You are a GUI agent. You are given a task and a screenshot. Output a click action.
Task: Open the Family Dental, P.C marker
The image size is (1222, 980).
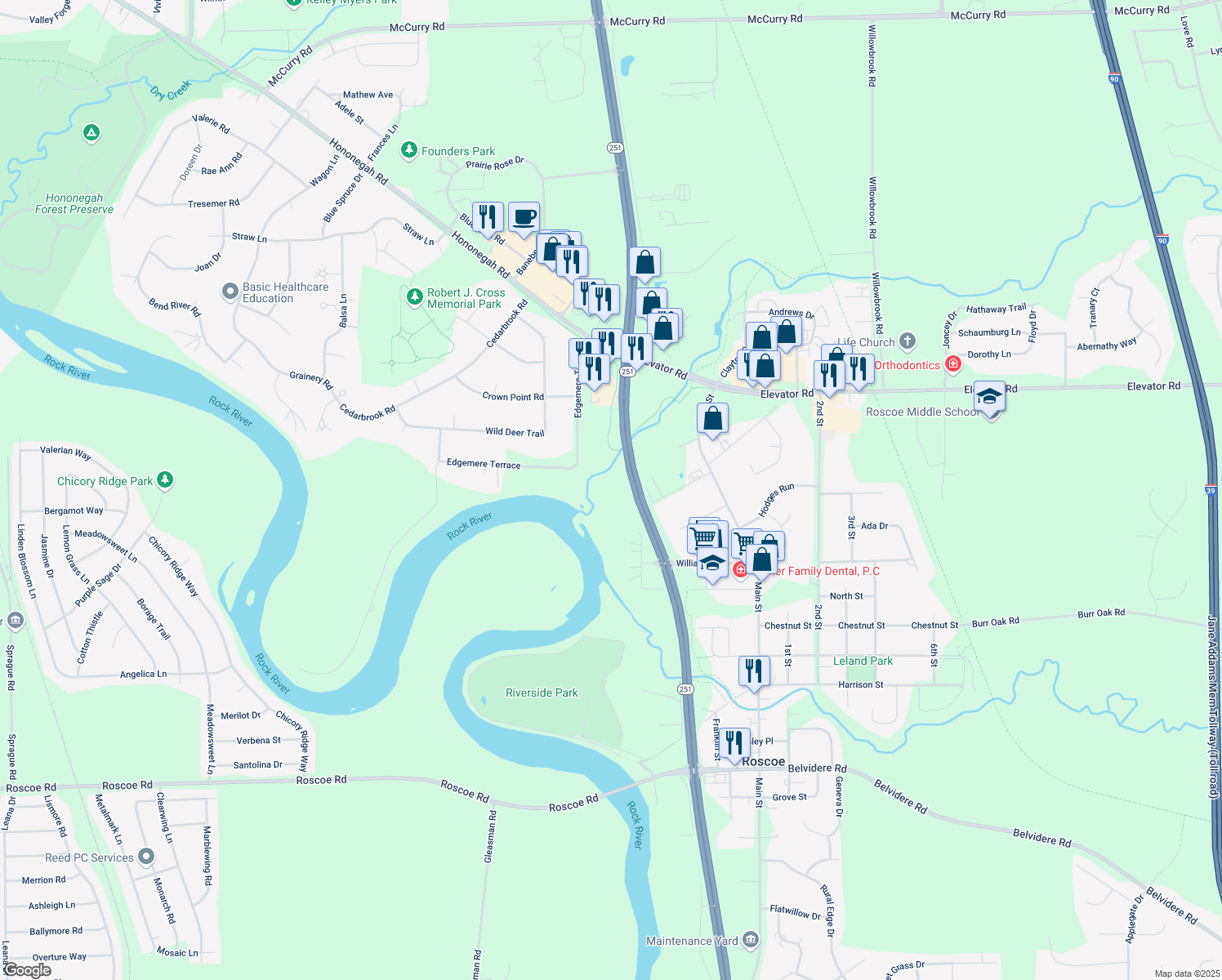point(740,569)
